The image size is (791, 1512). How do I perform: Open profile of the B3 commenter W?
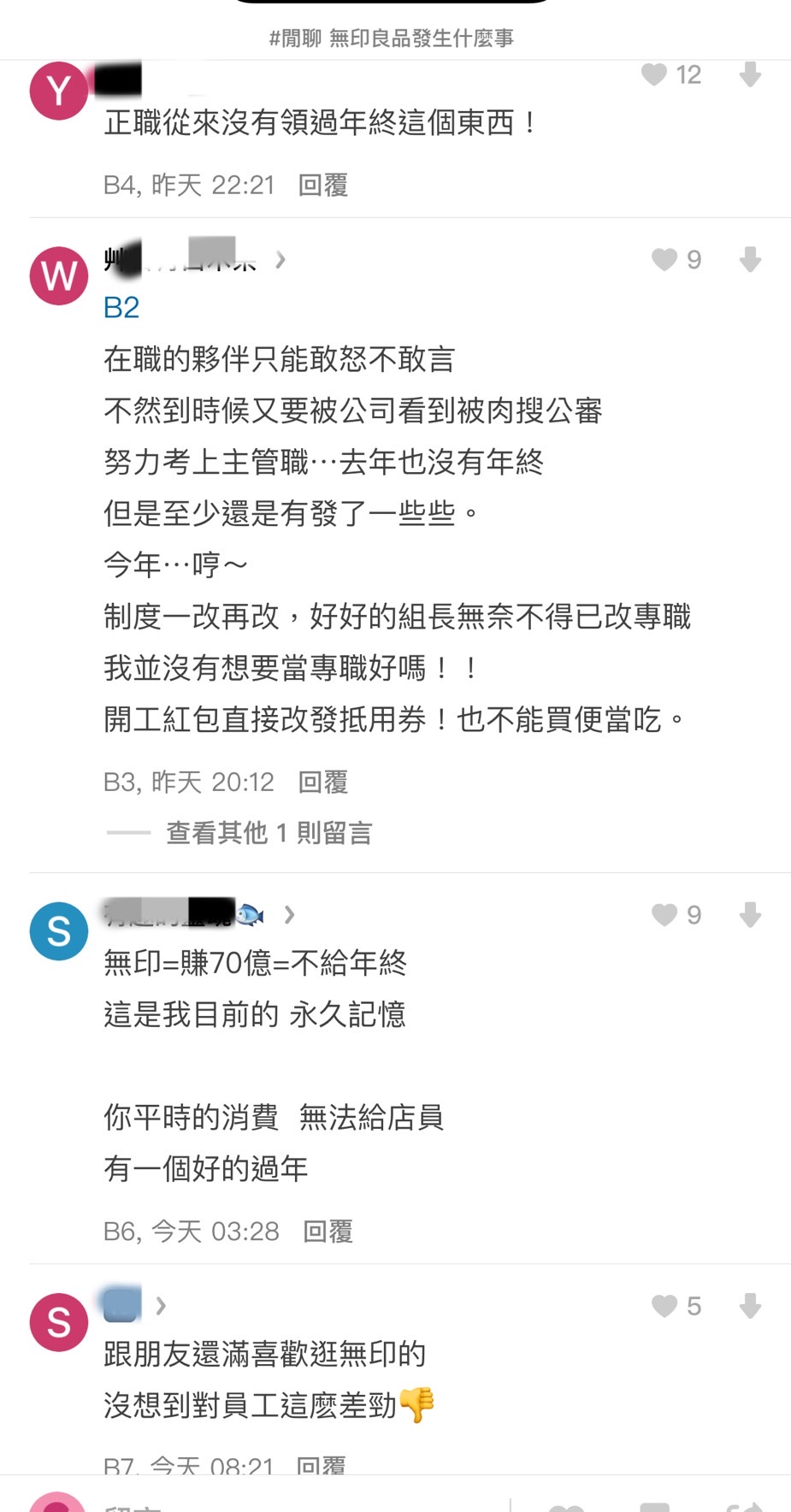click(59, 275)
